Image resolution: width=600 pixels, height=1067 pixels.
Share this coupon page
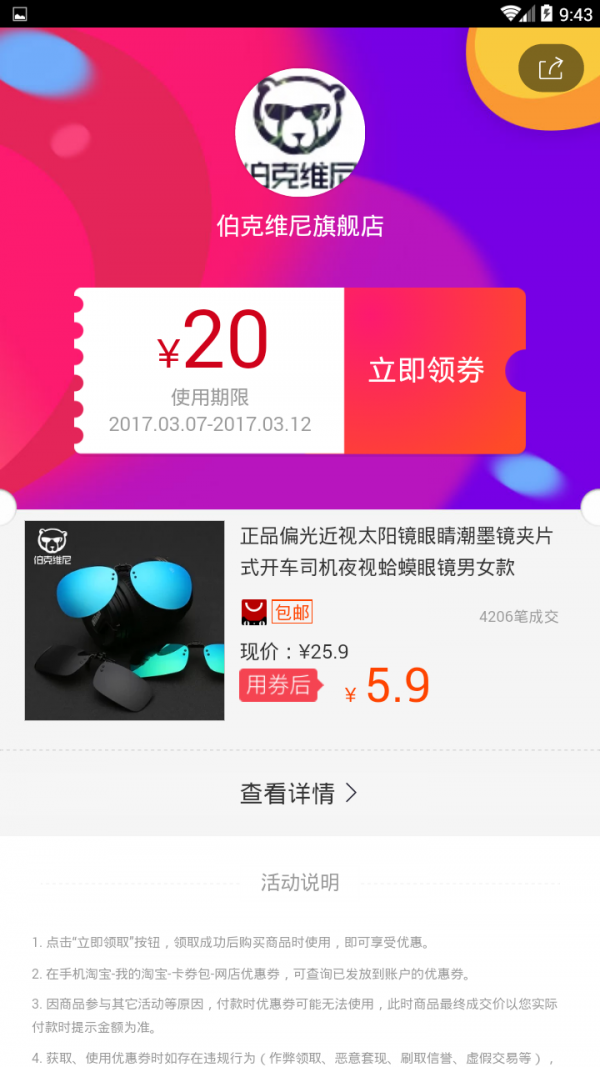pos(551,69)
